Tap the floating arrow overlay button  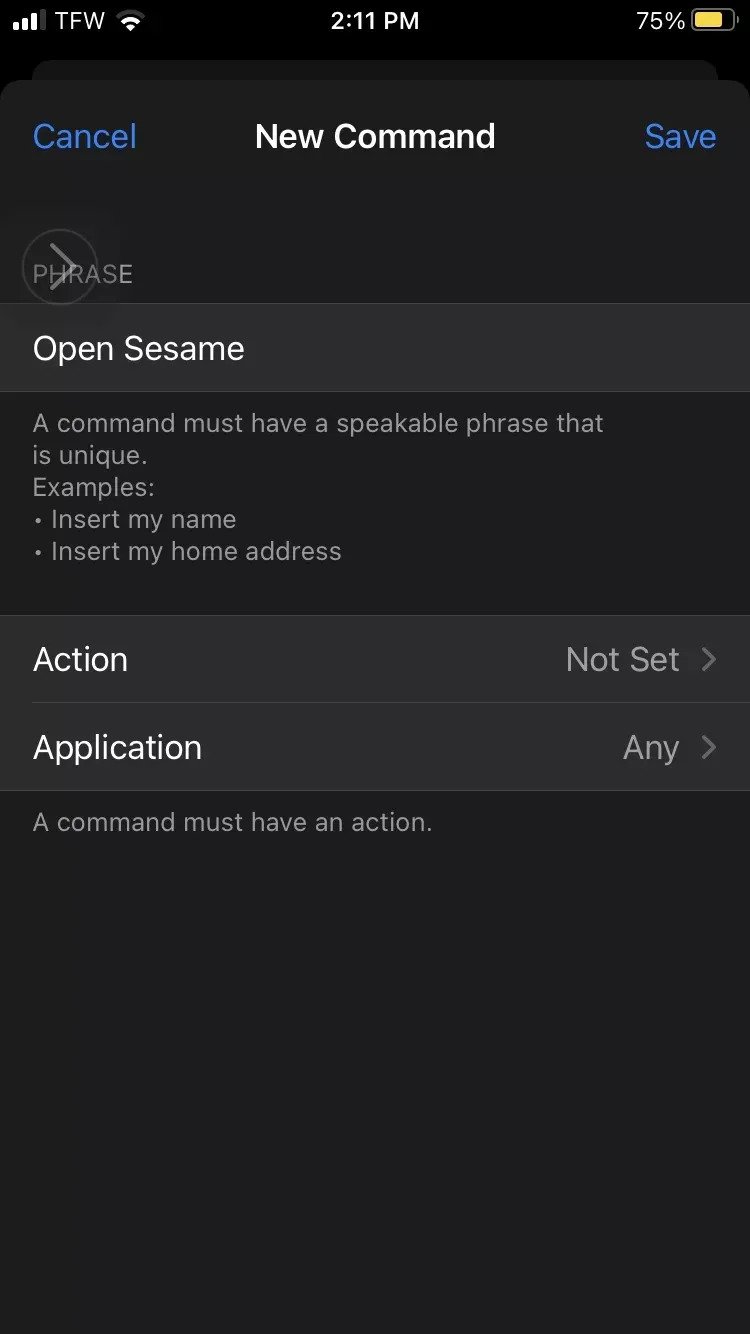pyautogui.click(x=60, y=267)
